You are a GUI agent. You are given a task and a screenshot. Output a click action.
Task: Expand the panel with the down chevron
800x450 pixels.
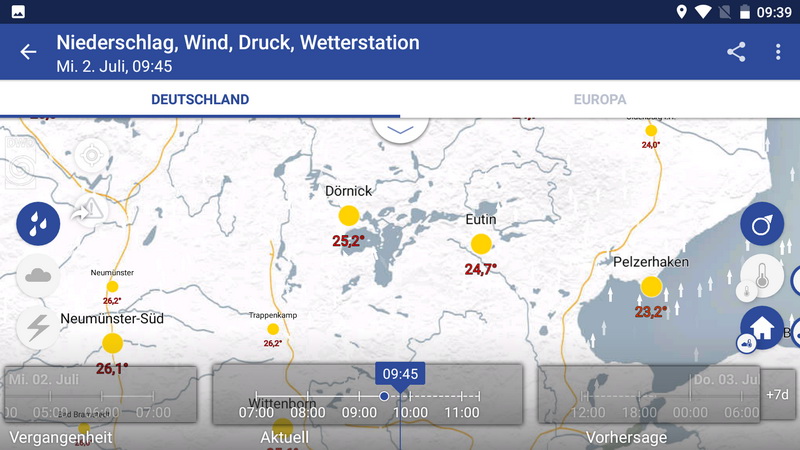tap(399, 130)
